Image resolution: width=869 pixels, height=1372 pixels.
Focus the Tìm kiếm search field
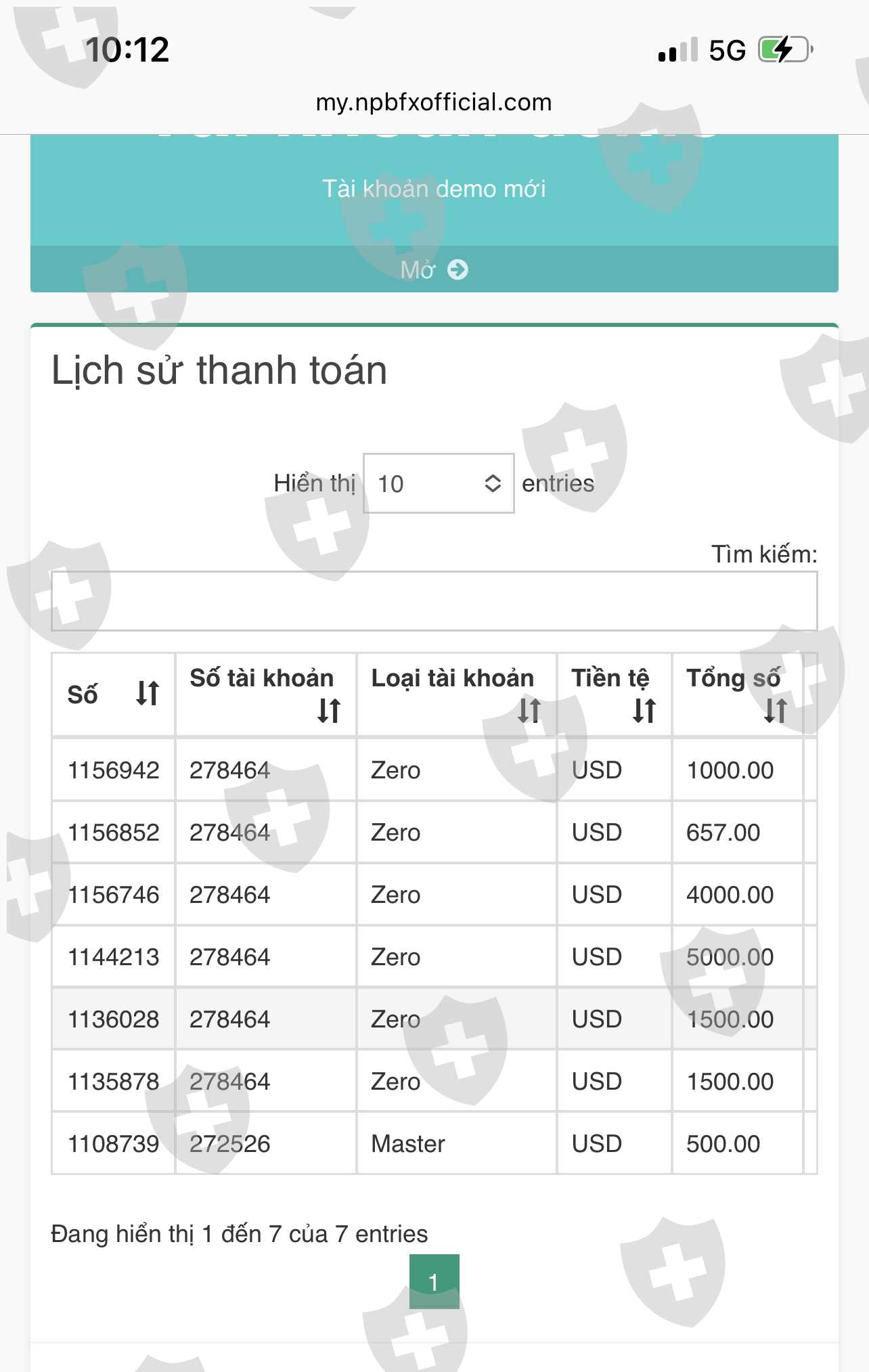[x=434, y=601]
